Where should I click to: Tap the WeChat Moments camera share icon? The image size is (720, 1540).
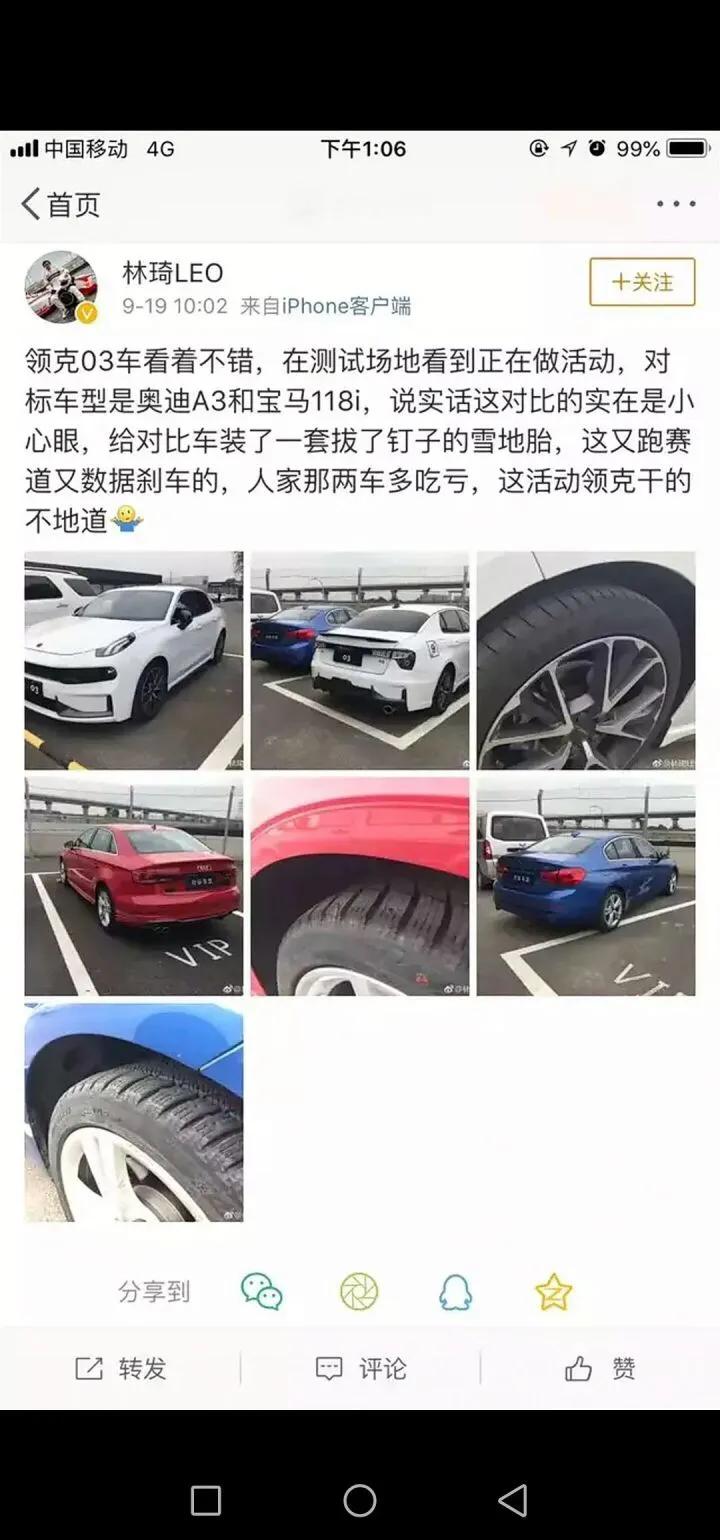click(357, 1292)
